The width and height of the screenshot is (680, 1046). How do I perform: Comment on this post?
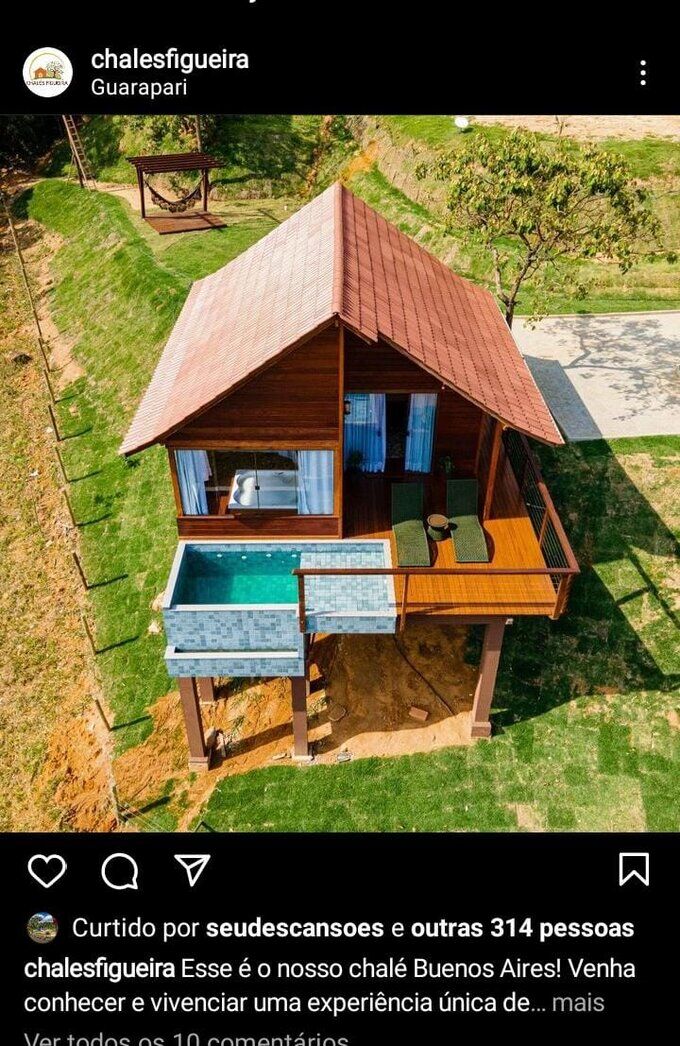click(x=120, y=871)
